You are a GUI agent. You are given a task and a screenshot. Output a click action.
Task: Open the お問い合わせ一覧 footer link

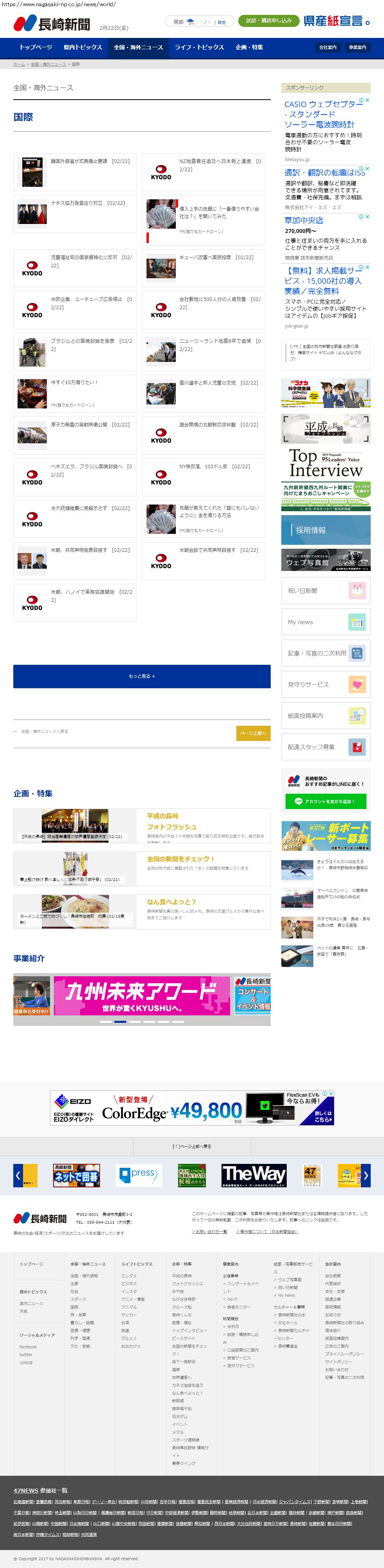[x=210, y=1231]
